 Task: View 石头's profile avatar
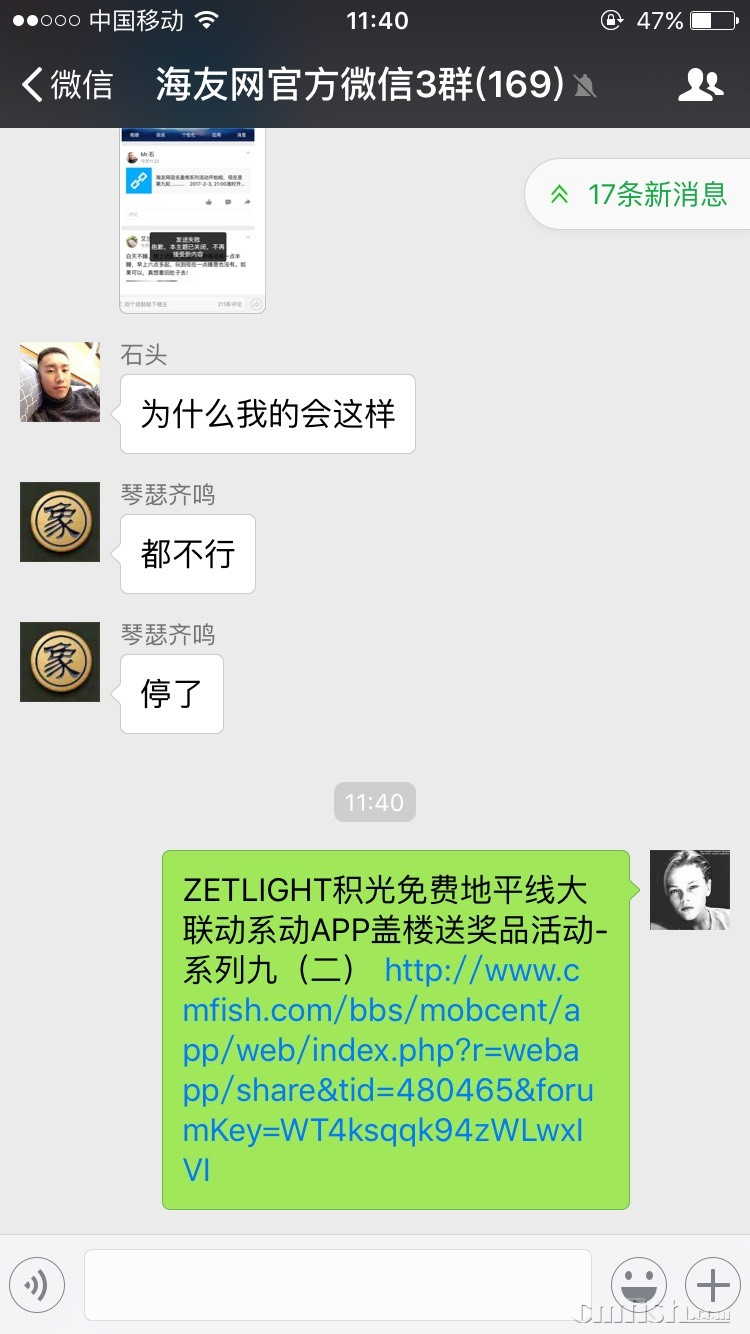tap(60, 382)
